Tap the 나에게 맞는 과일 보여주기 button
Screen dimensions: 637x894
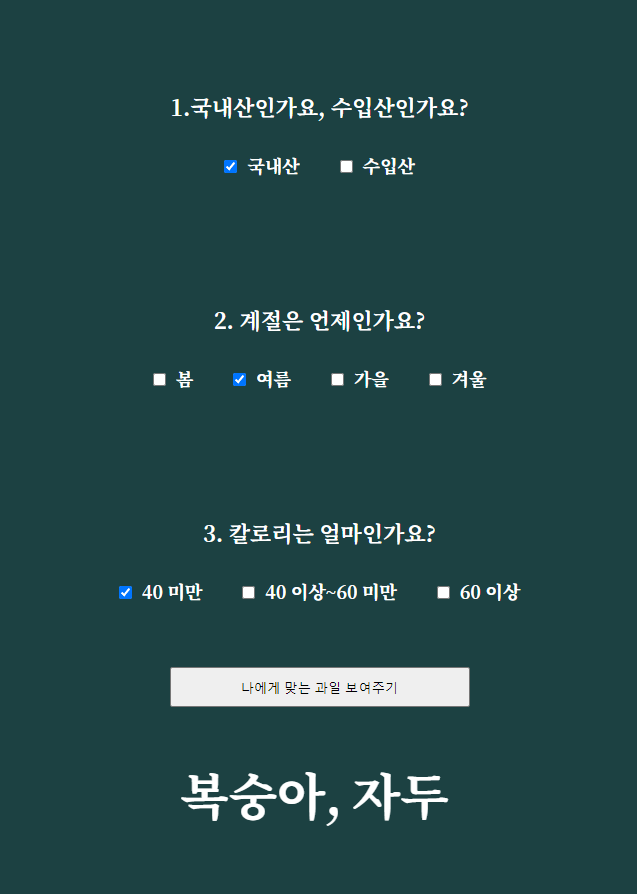[x=319, y=687]
